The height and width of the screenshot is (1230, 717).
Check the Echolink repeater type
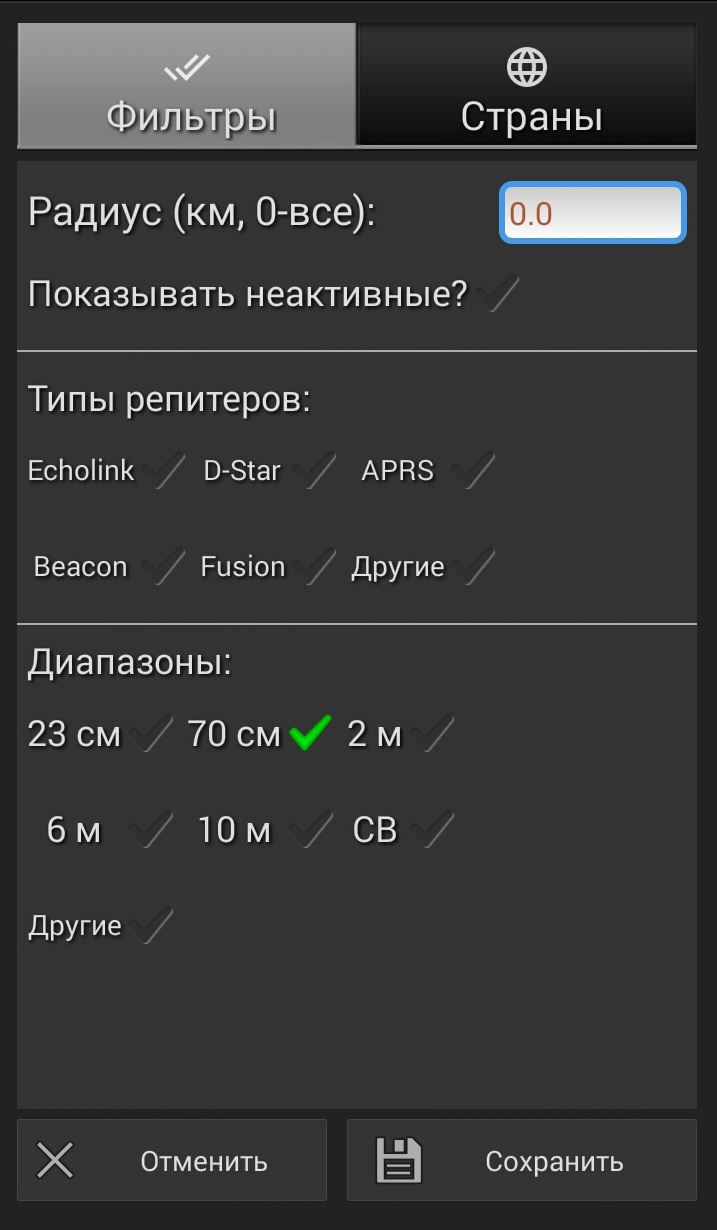pyautogui.click(x=162, y=470)
